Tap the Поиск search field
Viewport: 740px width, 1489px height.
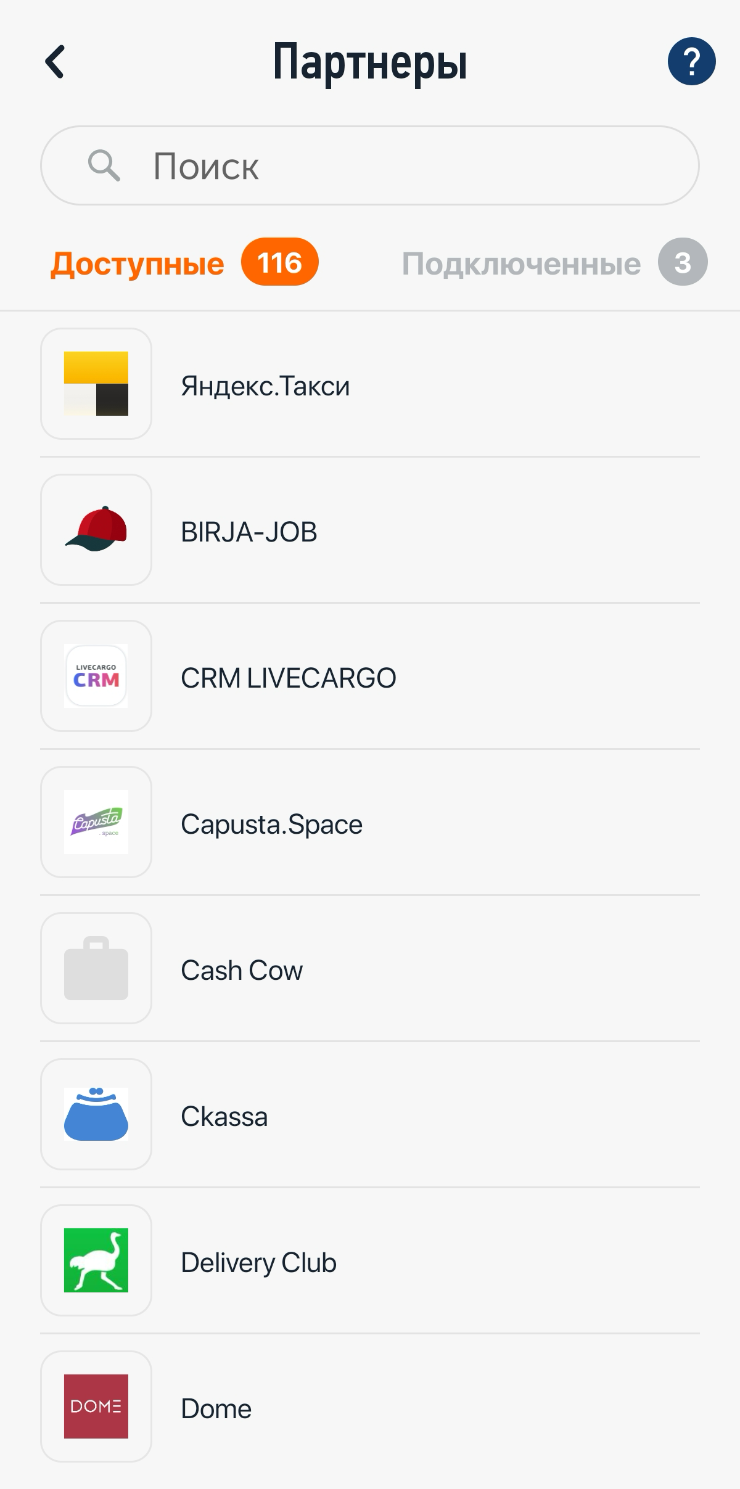(x=369, y=166)
